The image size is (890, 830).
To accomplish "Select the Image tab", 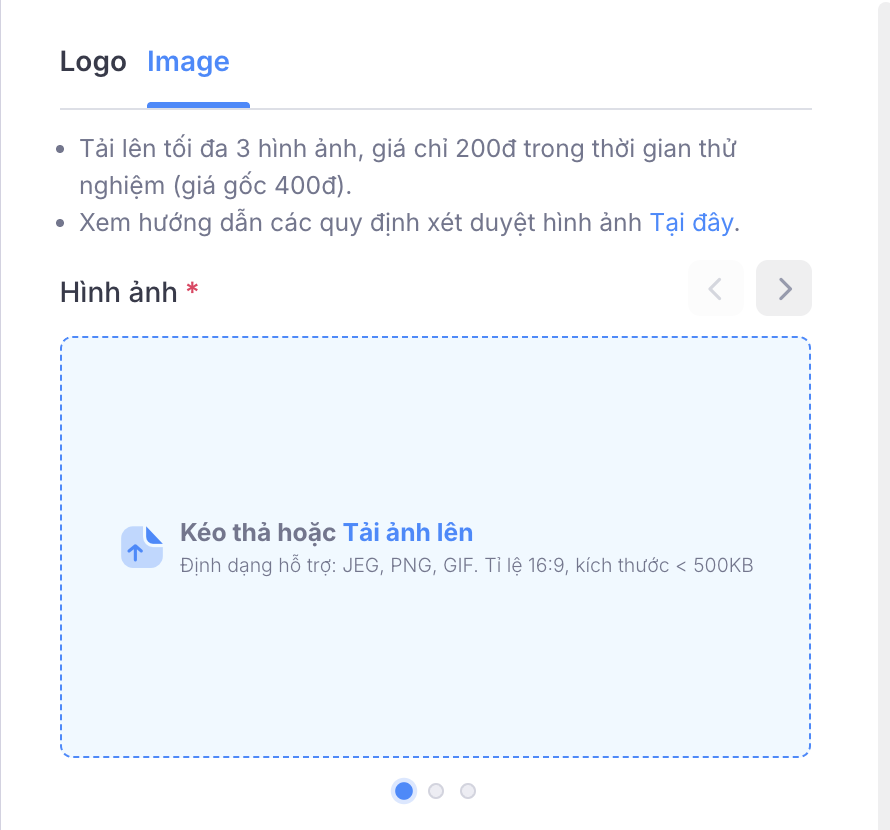I will pos(188,62).
